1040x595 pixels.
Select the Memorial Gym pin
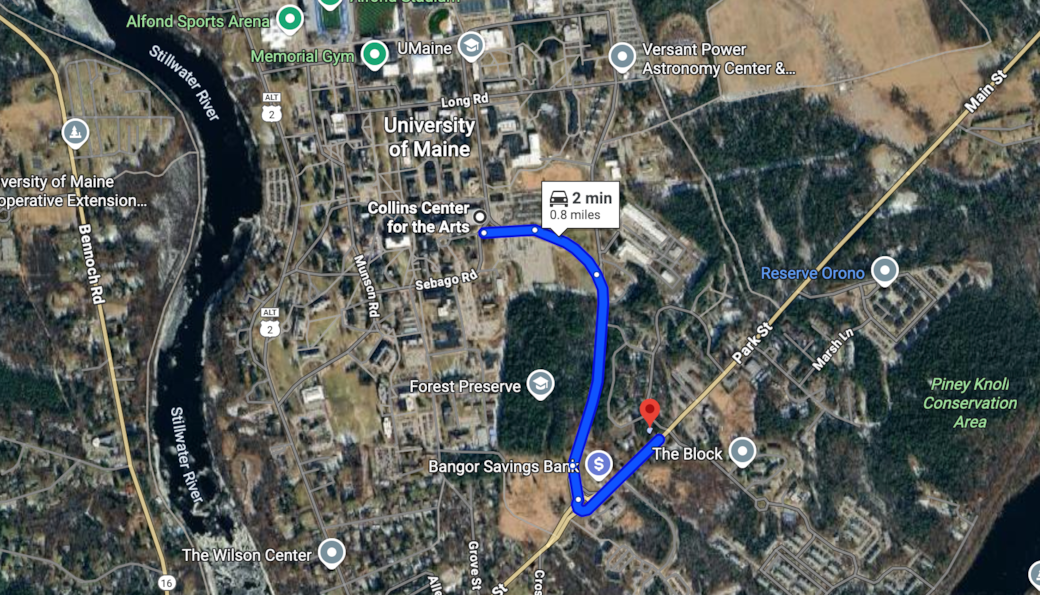pos(374,54)
